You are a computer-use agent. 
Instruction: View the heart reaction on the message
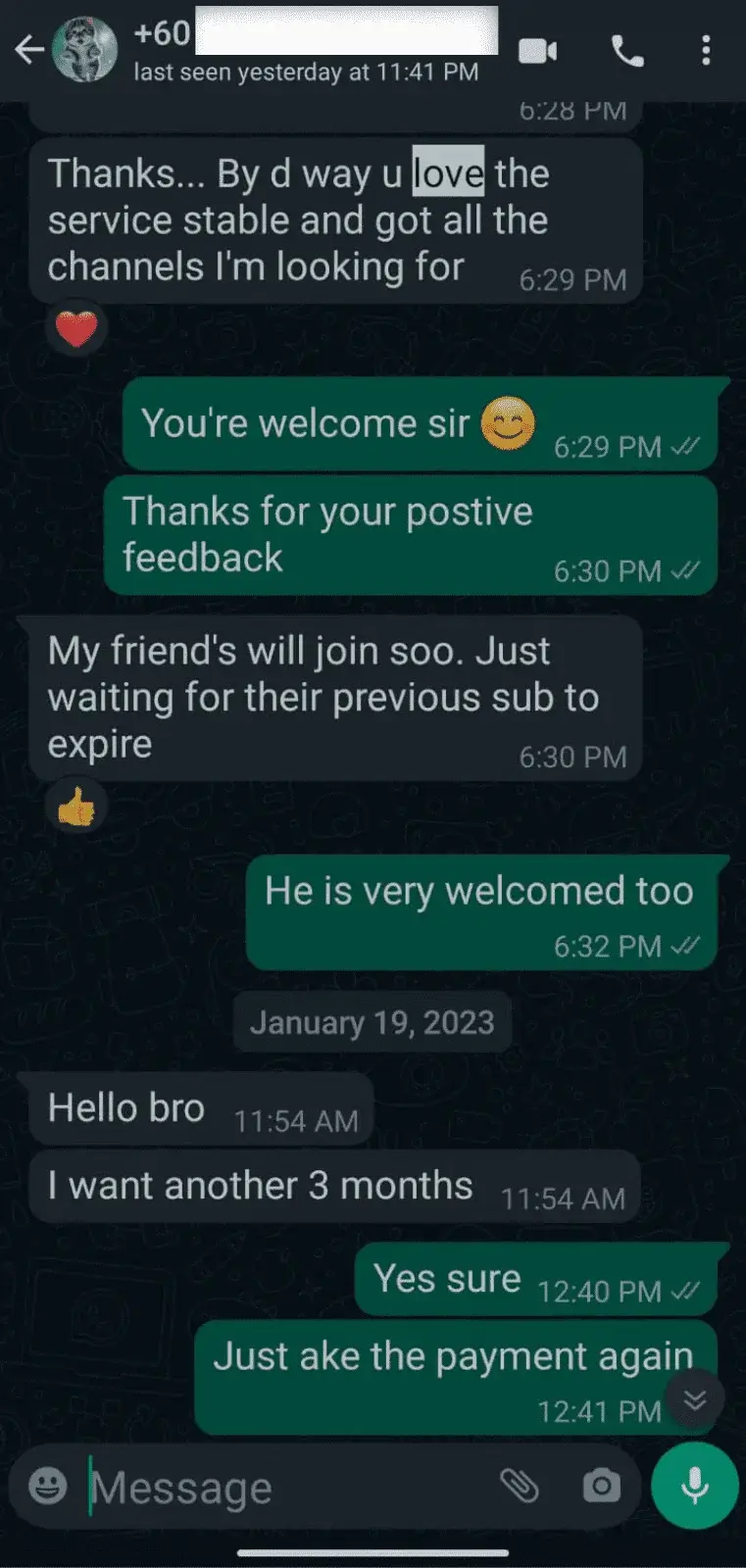click(x=76, y=329)
